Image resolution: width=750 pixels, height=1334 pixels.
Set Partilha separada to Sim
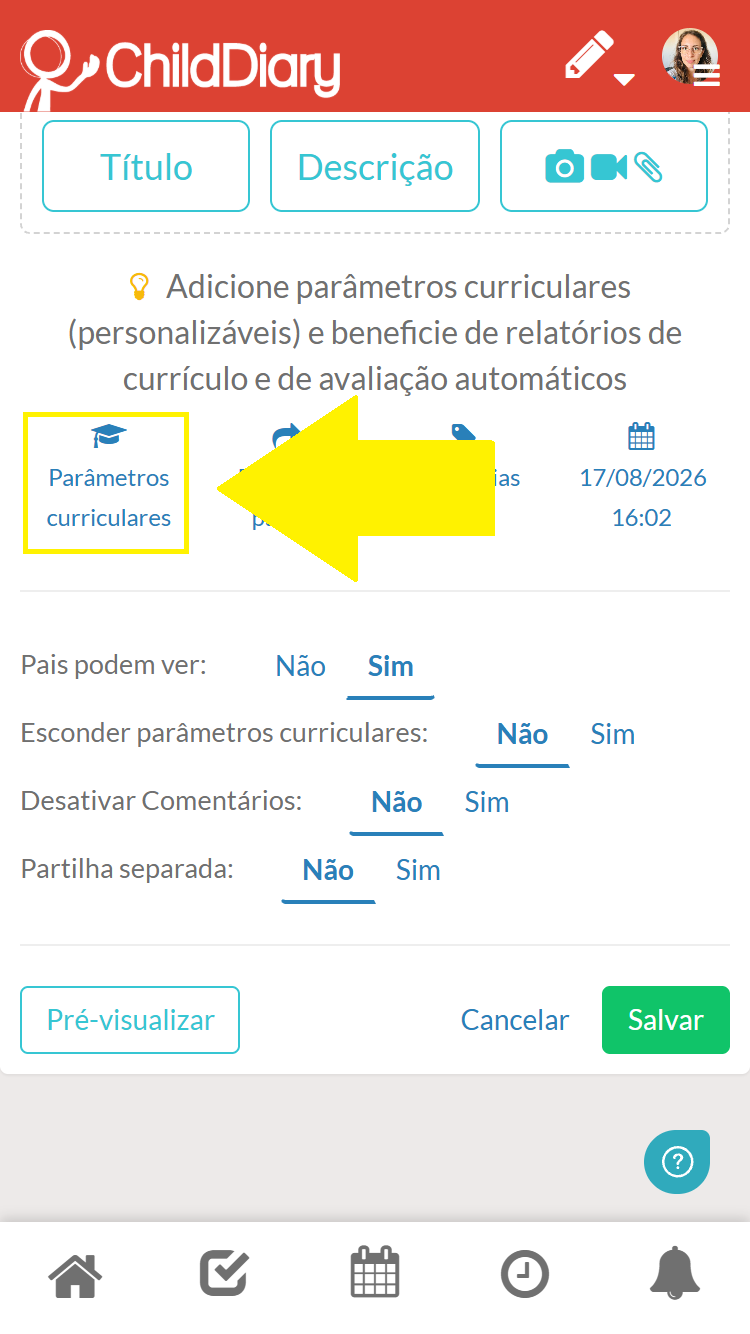418,870
